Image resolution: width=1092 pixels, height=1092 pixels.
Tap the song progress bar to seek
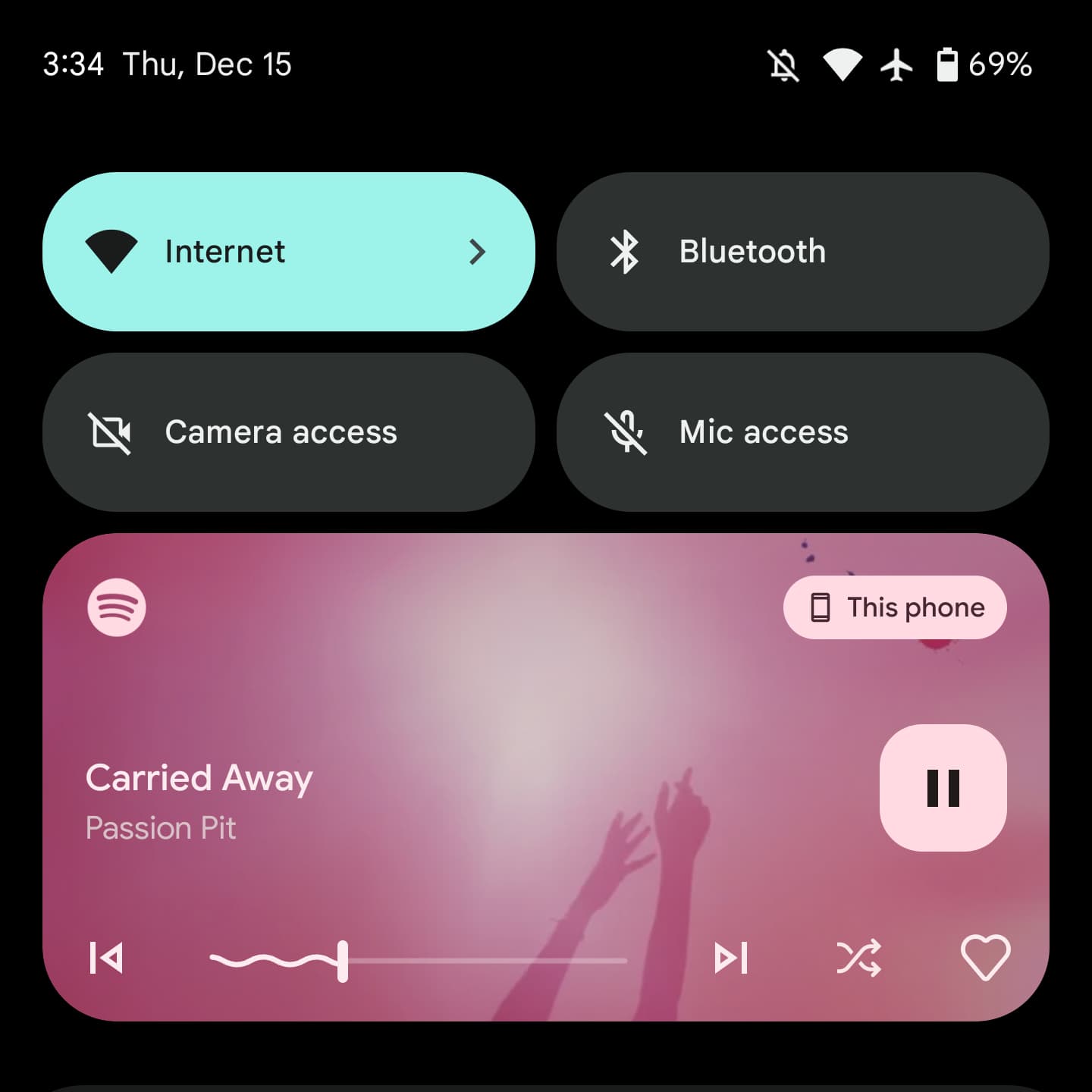[485, 961]
